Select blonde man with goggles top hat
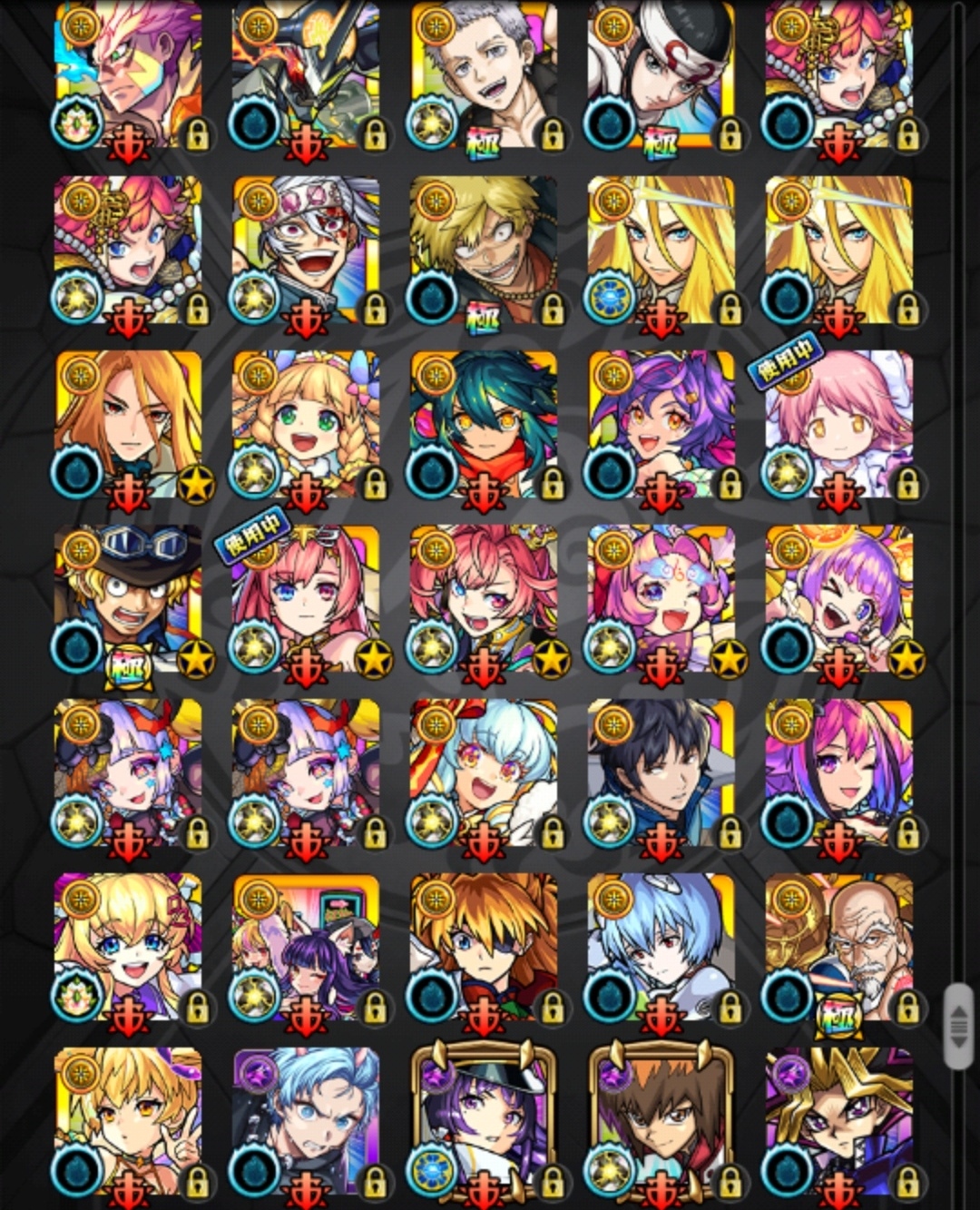Image resolution: width=980 pixels, height=1210 pixels. click(128, 599)
